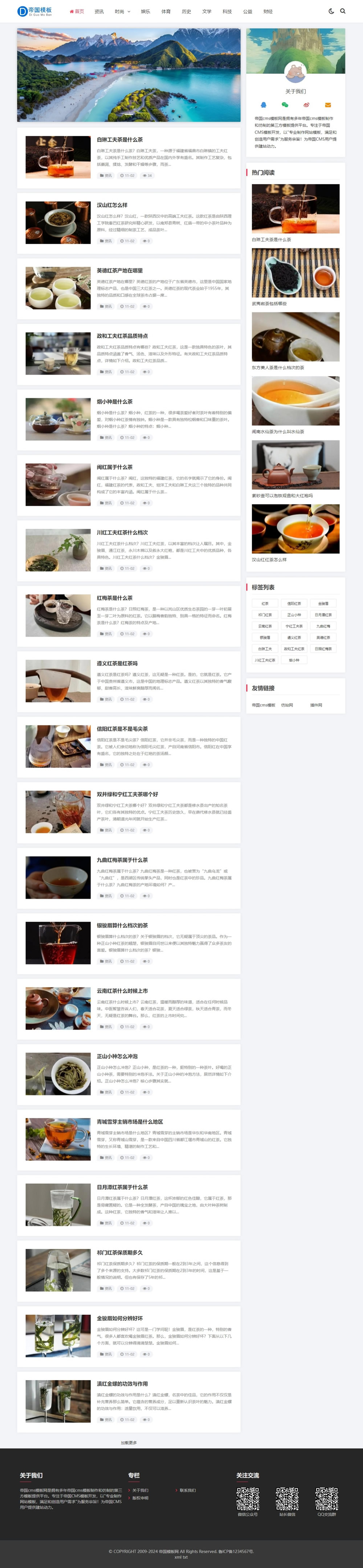Select the 九曲红梅 tag

pos(323,626)
